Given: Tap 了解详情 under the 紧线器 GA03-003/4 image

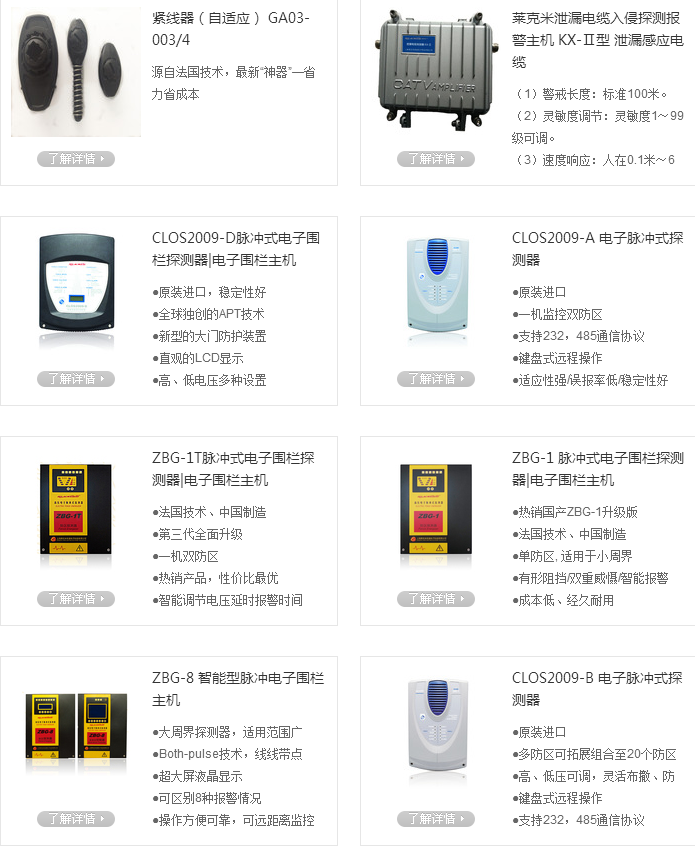Looking at the screenshot, I should (76, 159).
